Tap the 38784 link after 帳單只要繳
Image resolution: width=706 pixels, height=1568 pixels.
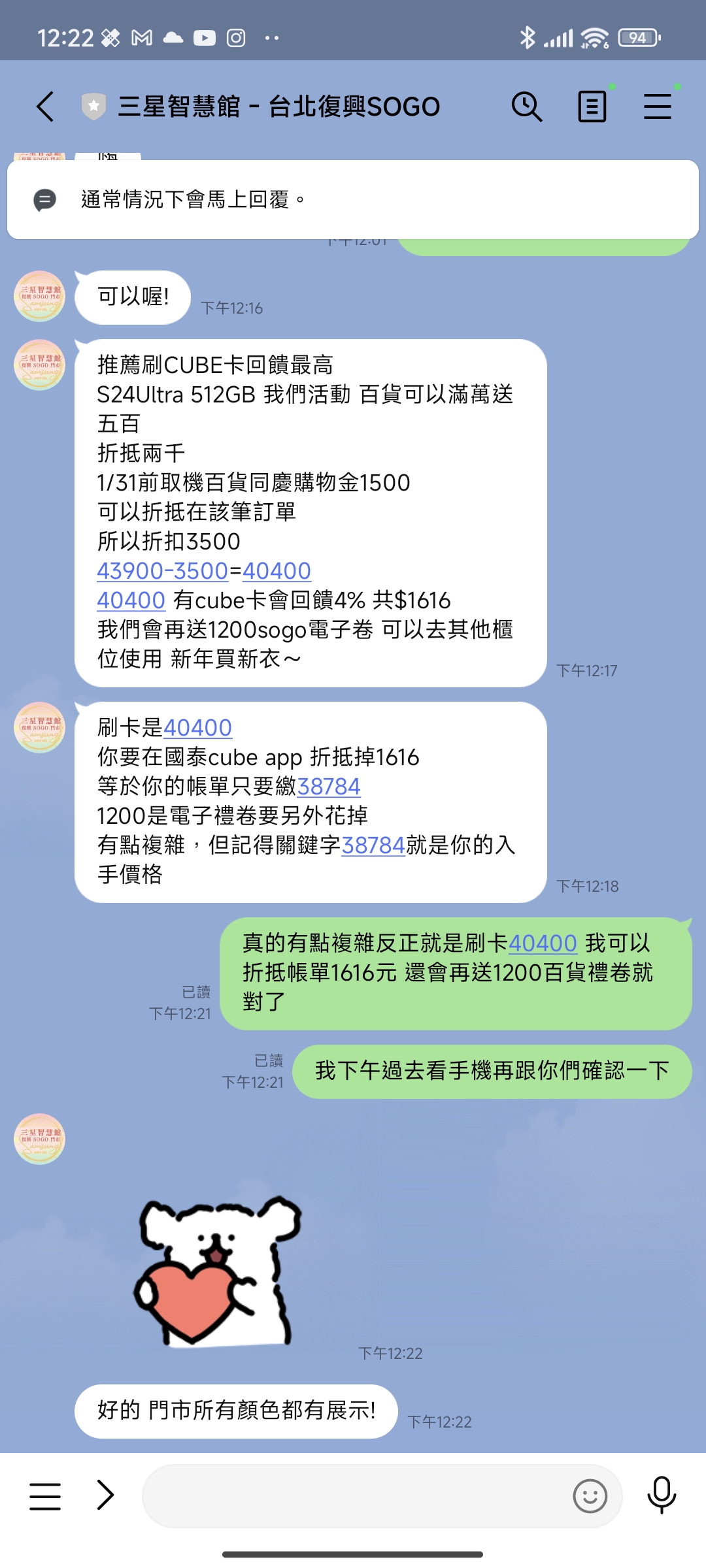click(329, 787)
